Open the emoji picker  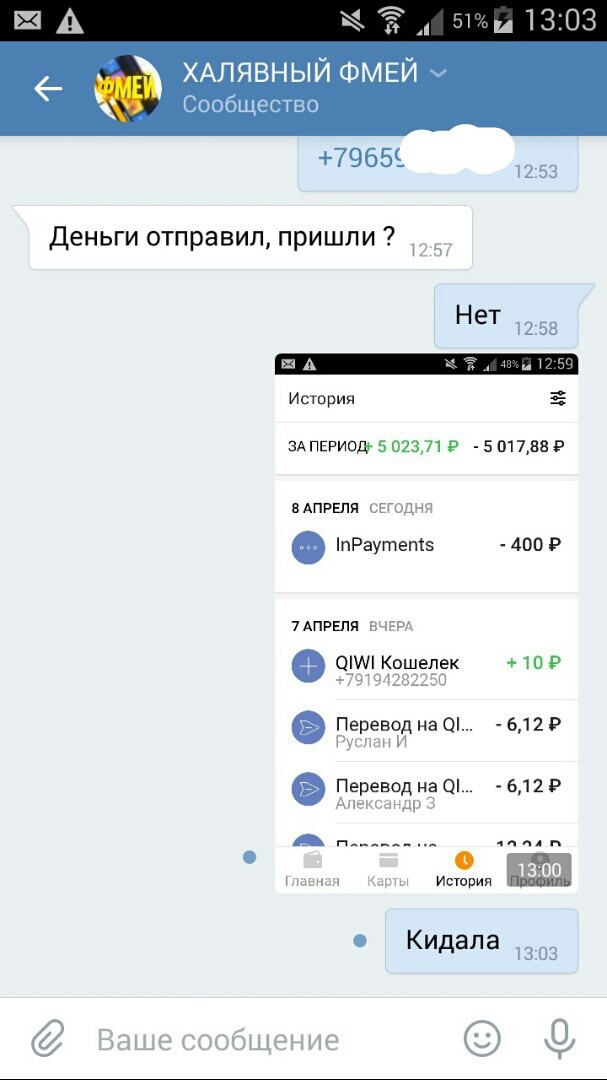click(482, 1039)
